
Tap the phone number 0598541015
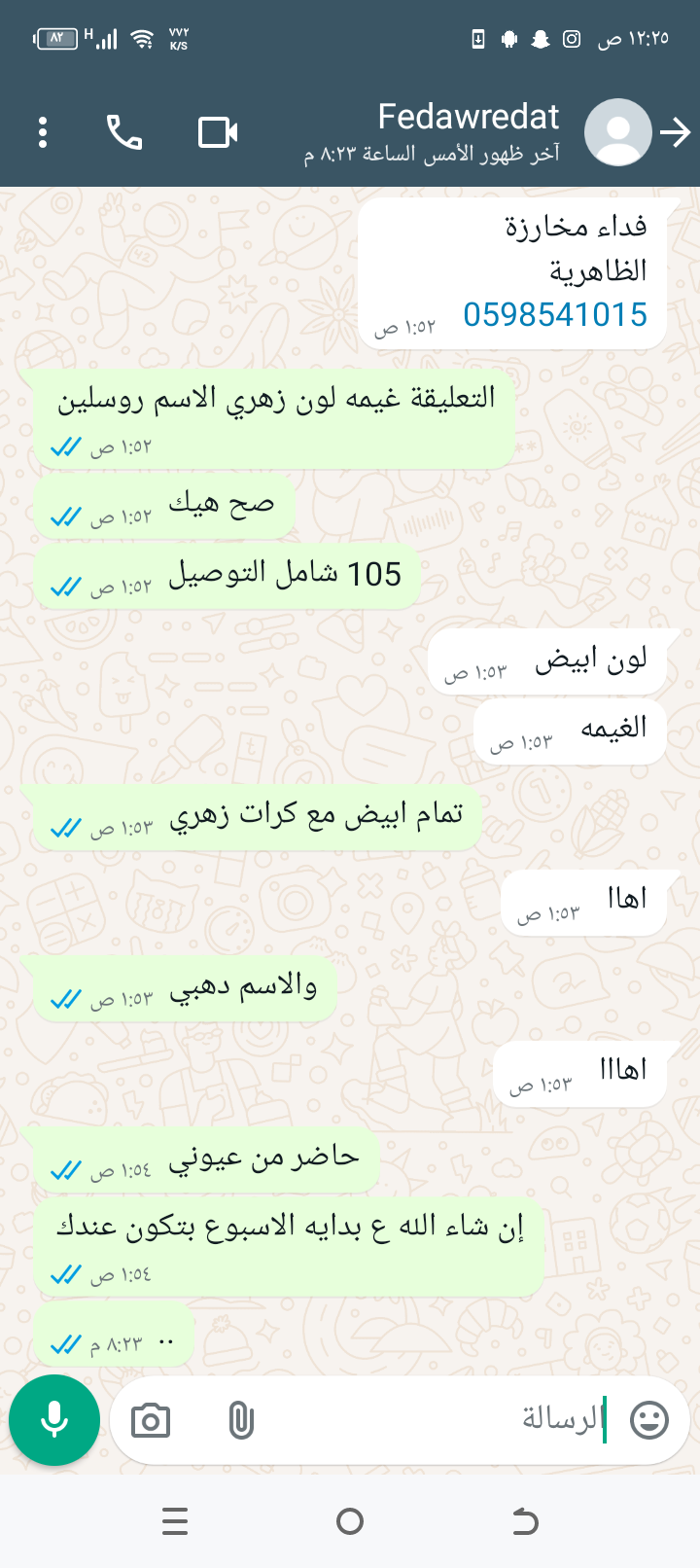555,315
